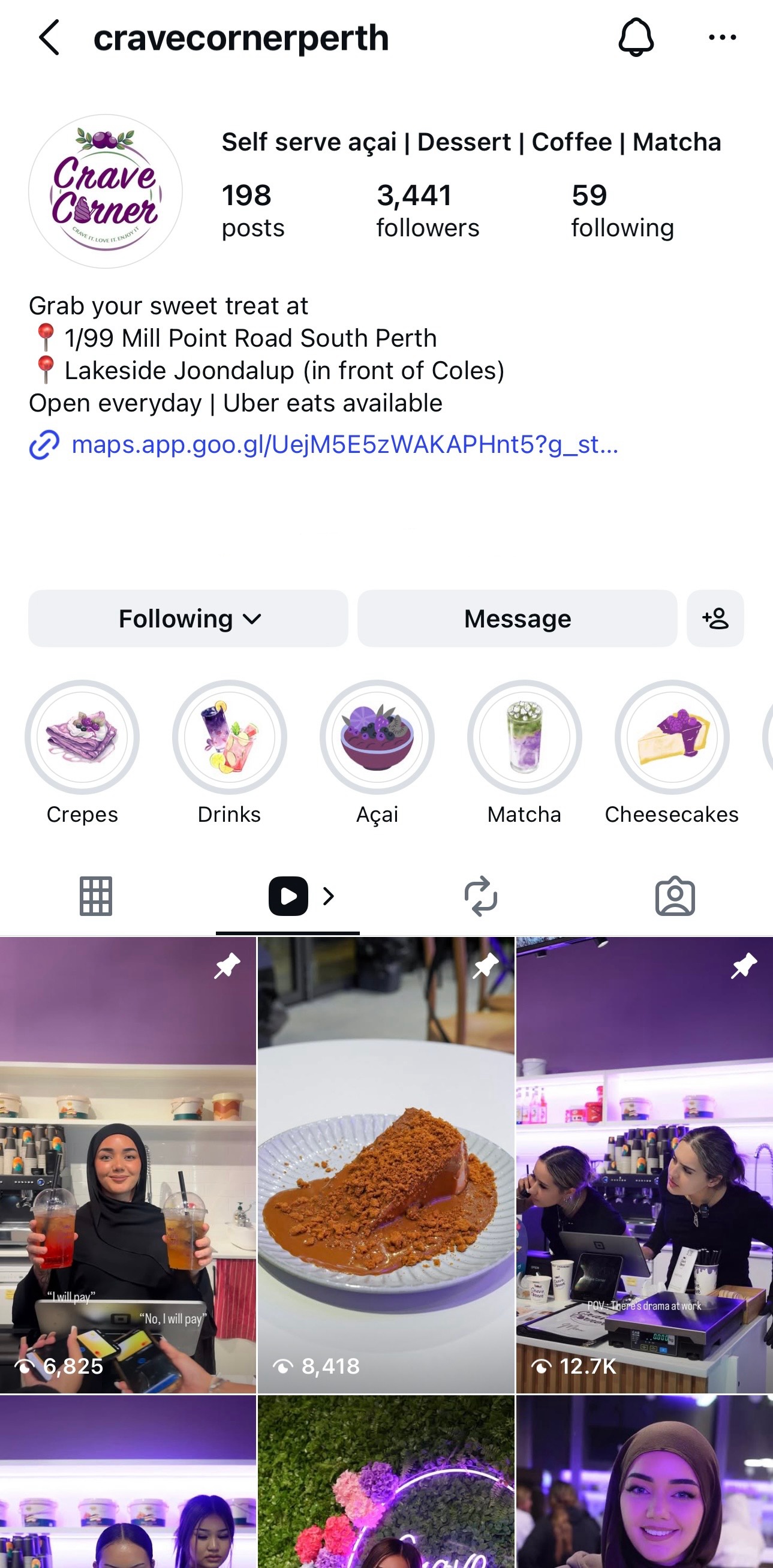Play the pinned reel with 8,418 views
This screenshot has height=1568, width=773.
click(386, 1164)
